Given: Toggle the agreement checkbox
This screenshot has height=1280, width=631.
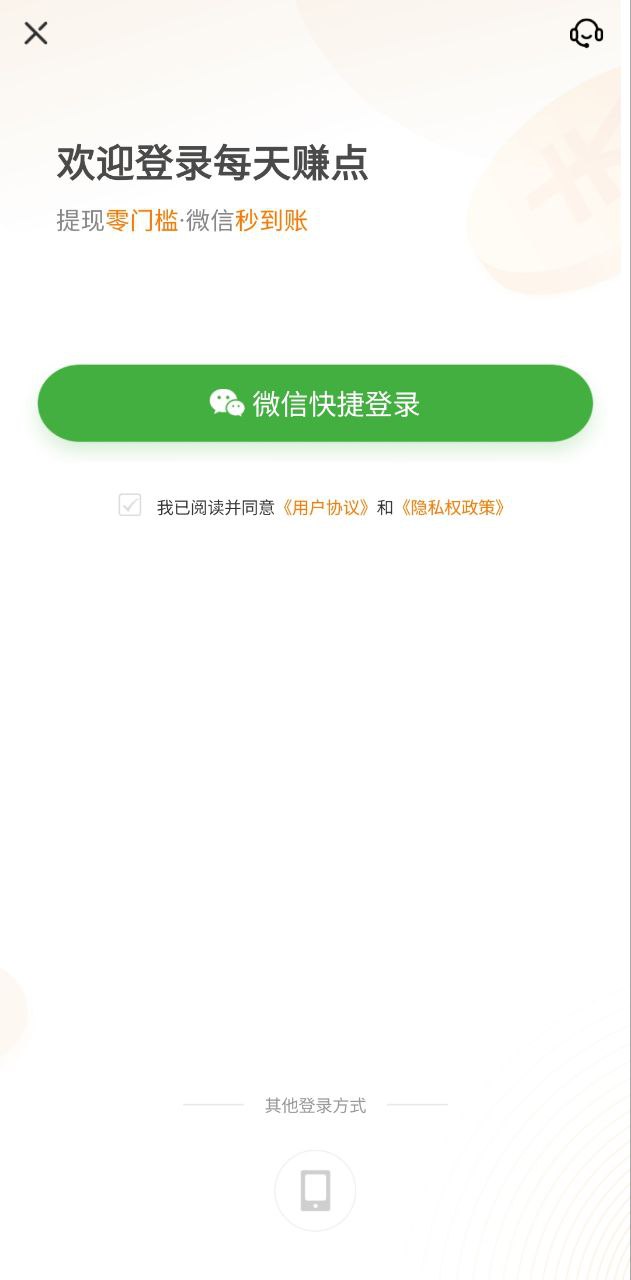Looking at the screenshot, I should pos(130,505).
